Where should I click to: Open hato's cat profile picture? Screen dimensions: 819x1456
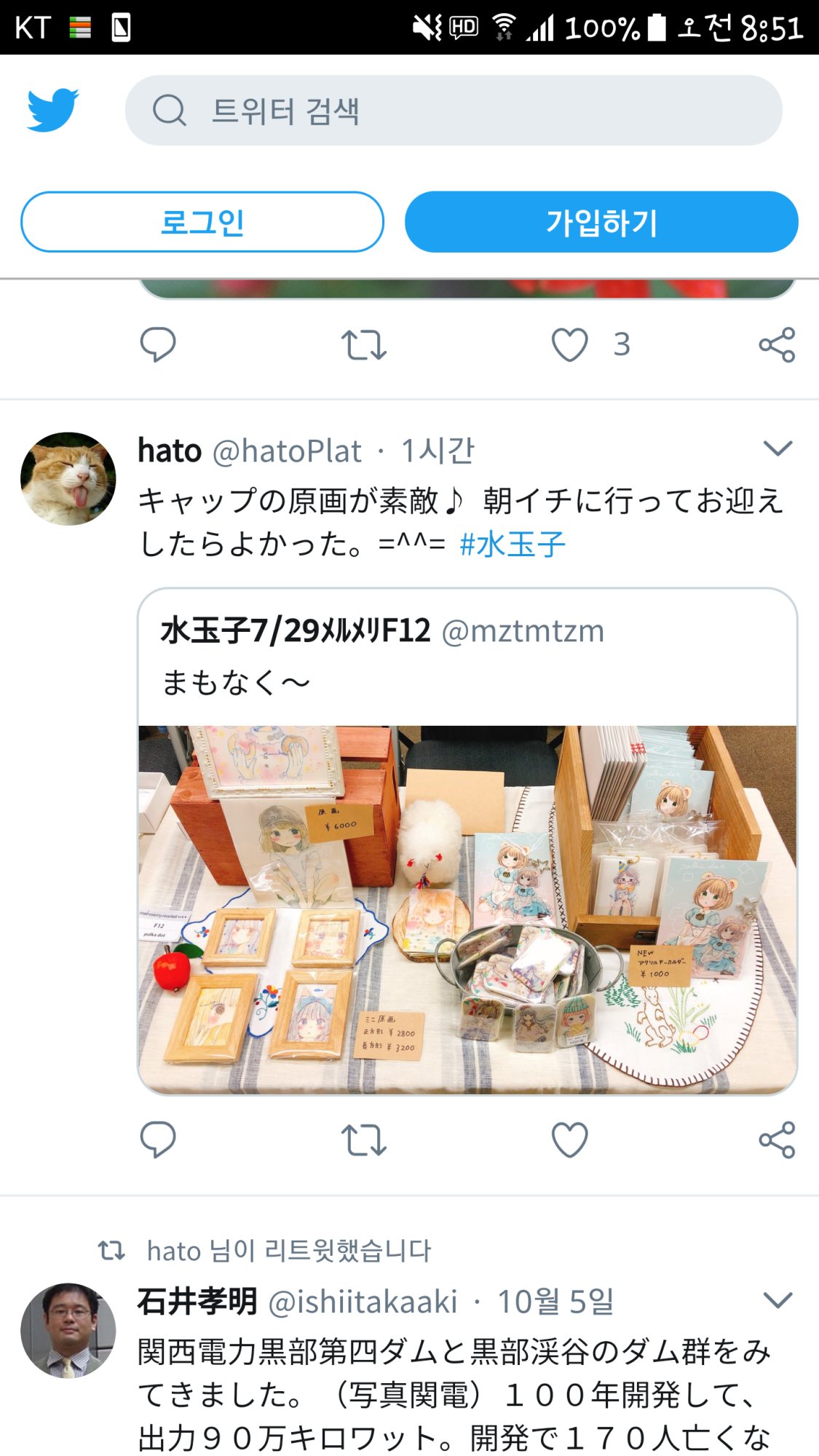click(68, 479)
